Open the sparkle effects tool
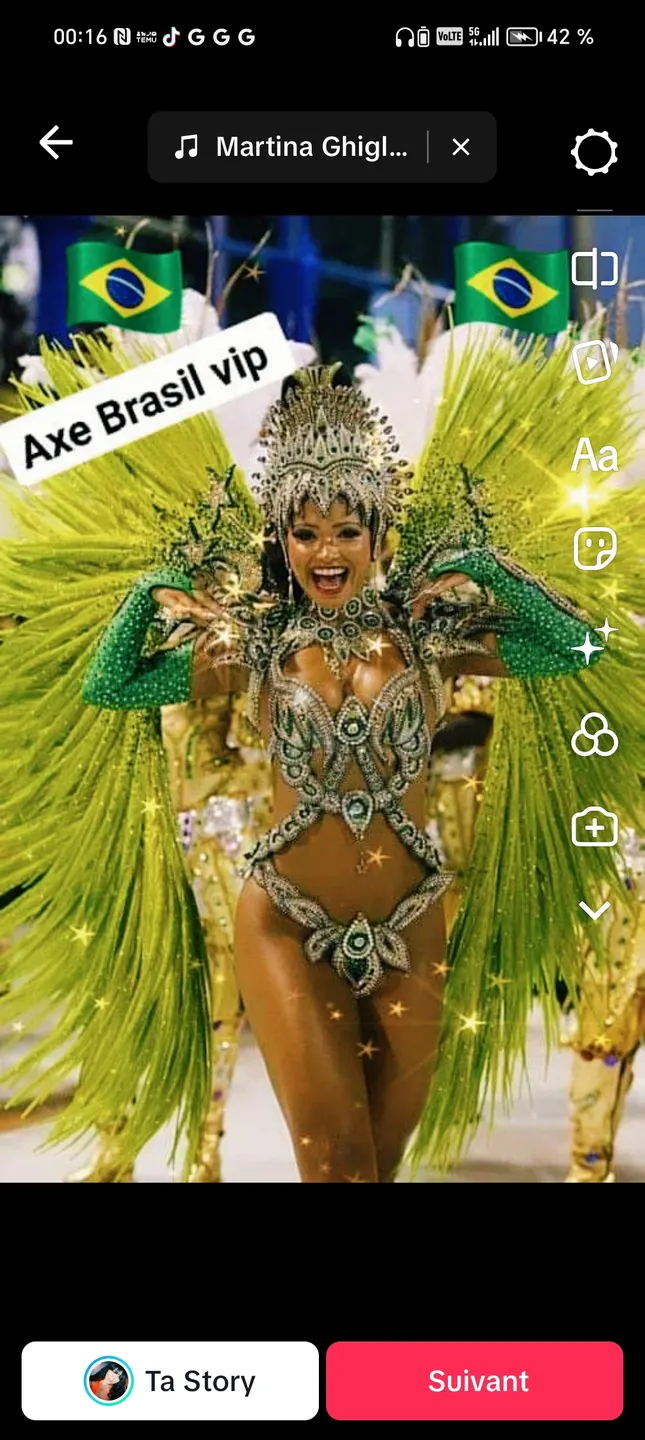 [594, 642]
